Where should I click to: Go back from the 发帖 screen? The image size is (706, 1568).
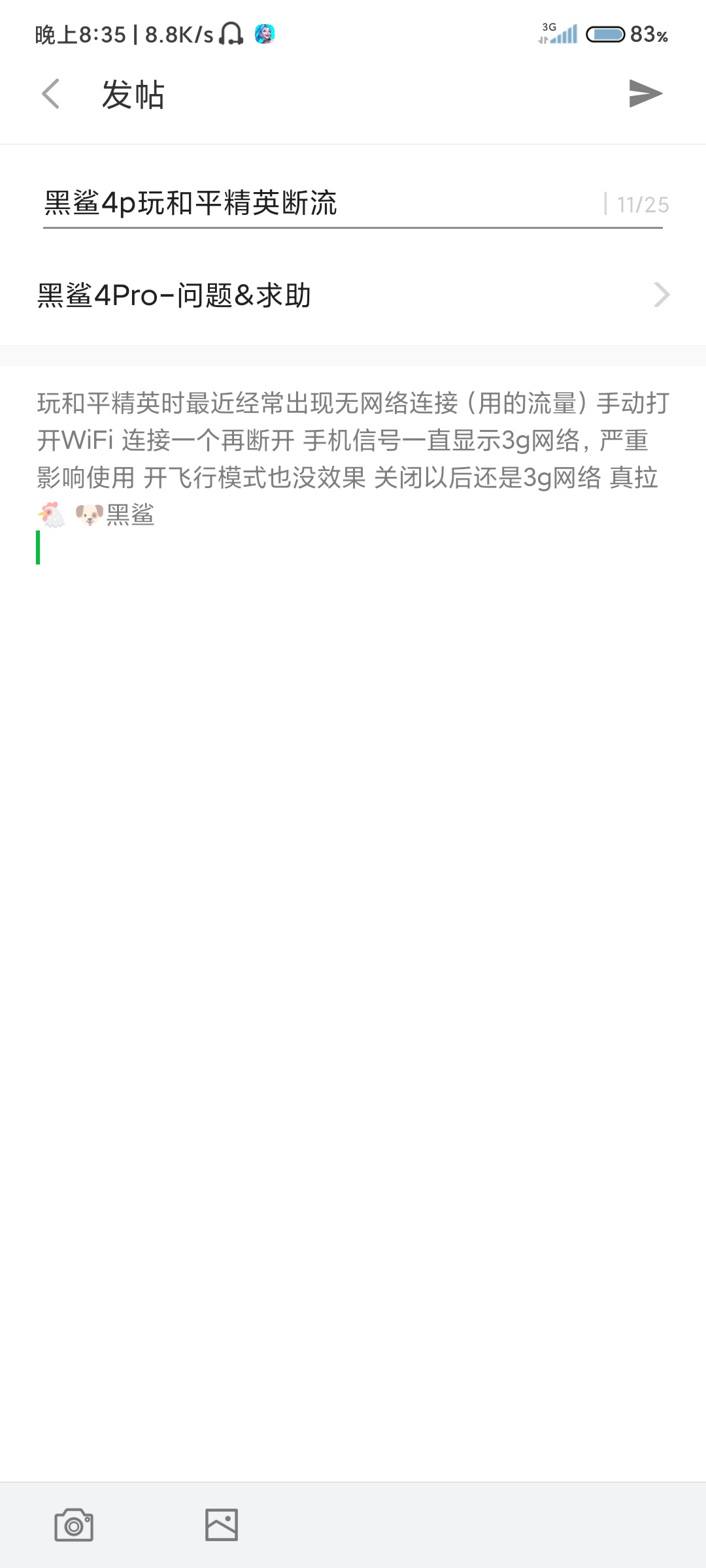click(51, 94)
